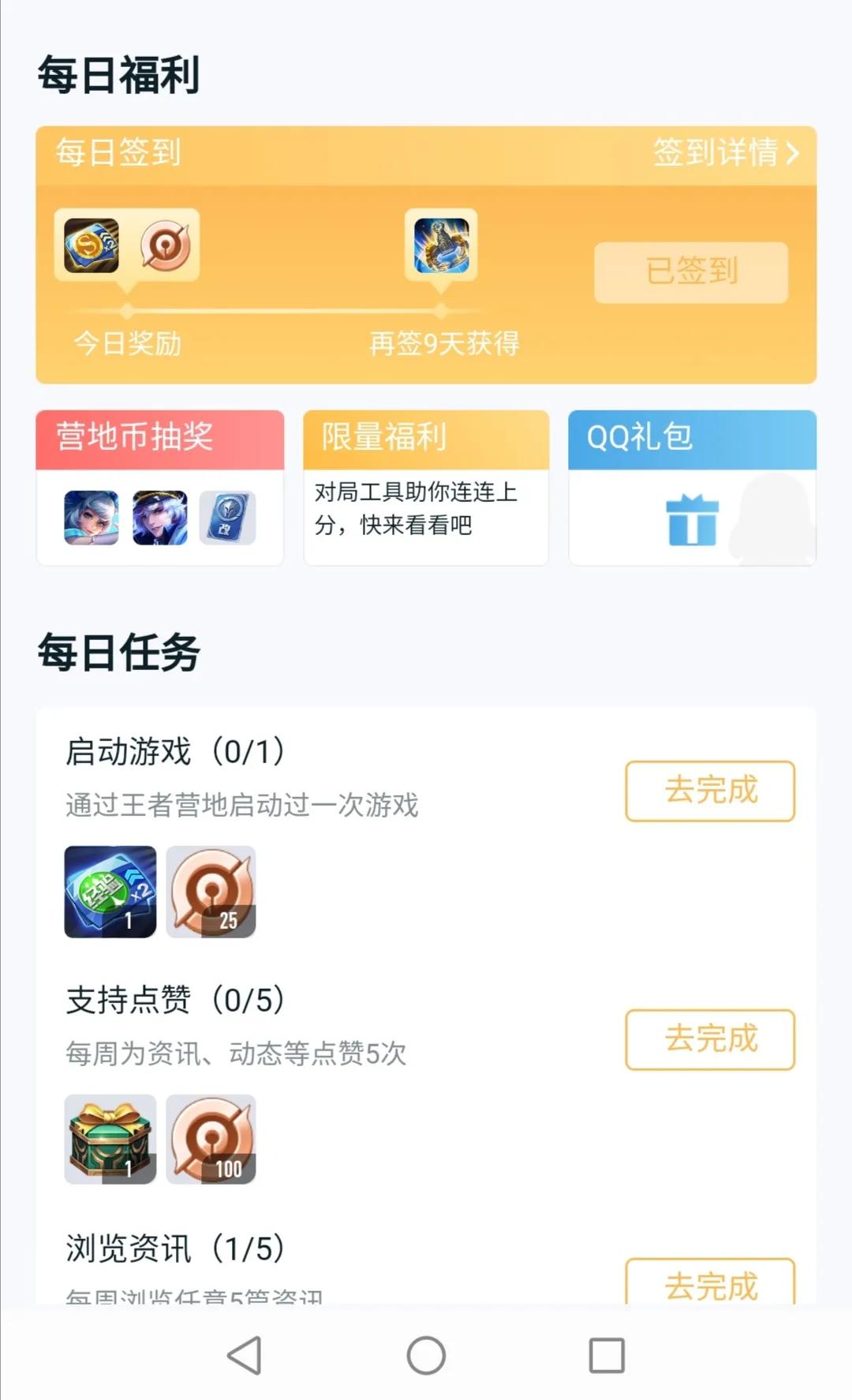Screen dimensions: 852x1400
Task: Tap 去完成 next to 启动游戏 task
Action: (x=708, y=792)
